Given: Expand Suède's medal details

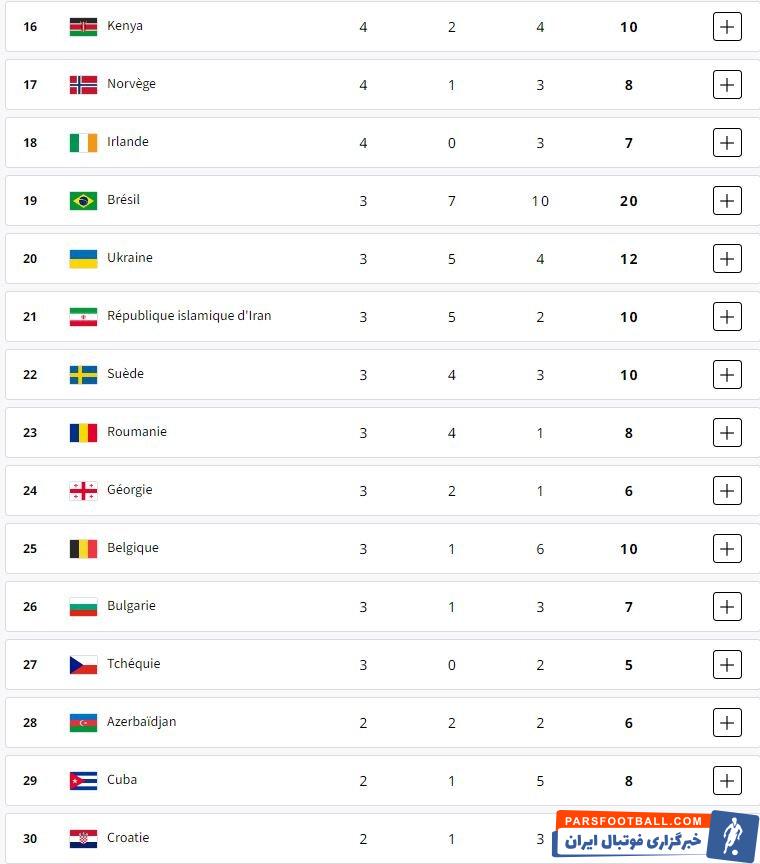Looking at the screenshot, I should coord(727,375).
